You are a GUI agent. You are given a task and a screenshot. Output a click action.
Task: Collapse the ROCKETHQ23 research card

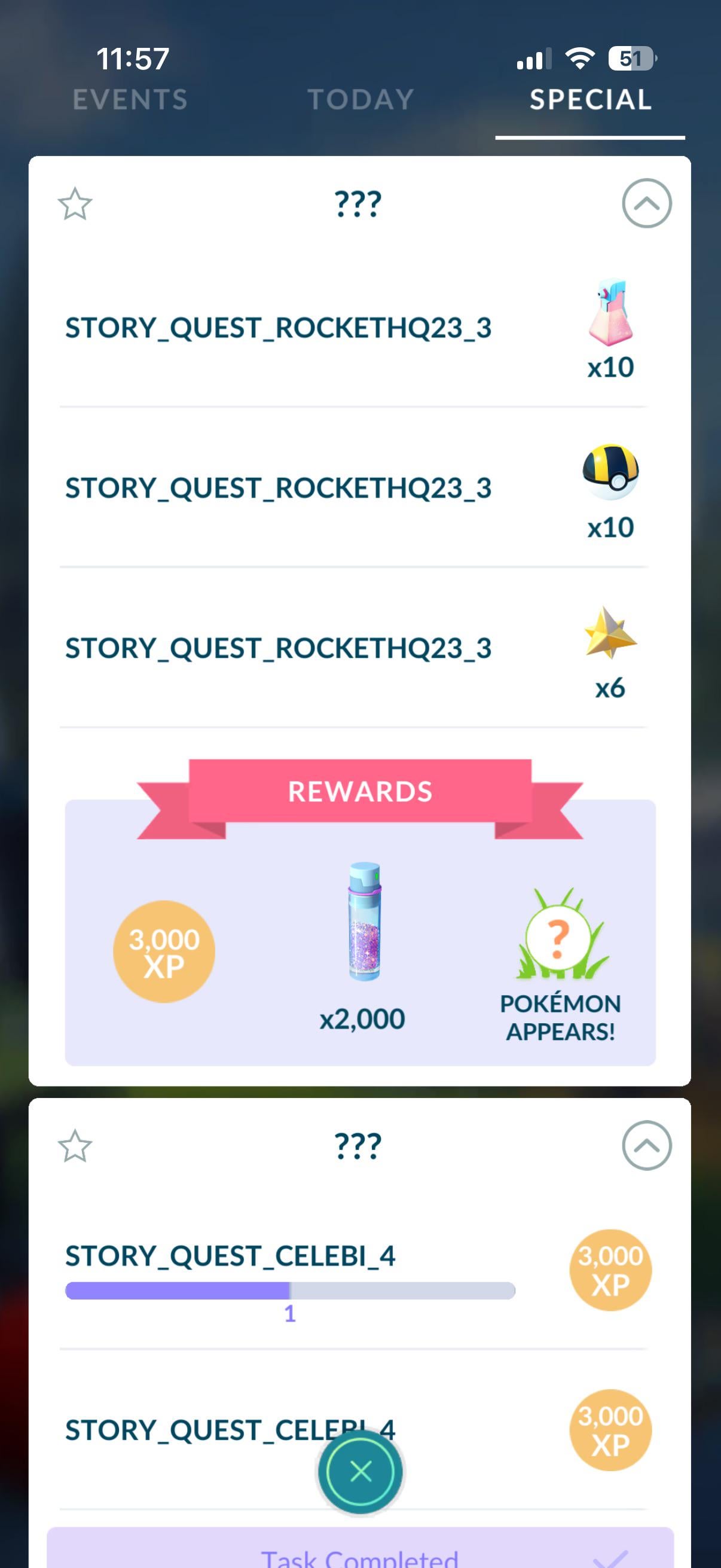[646, 203]
